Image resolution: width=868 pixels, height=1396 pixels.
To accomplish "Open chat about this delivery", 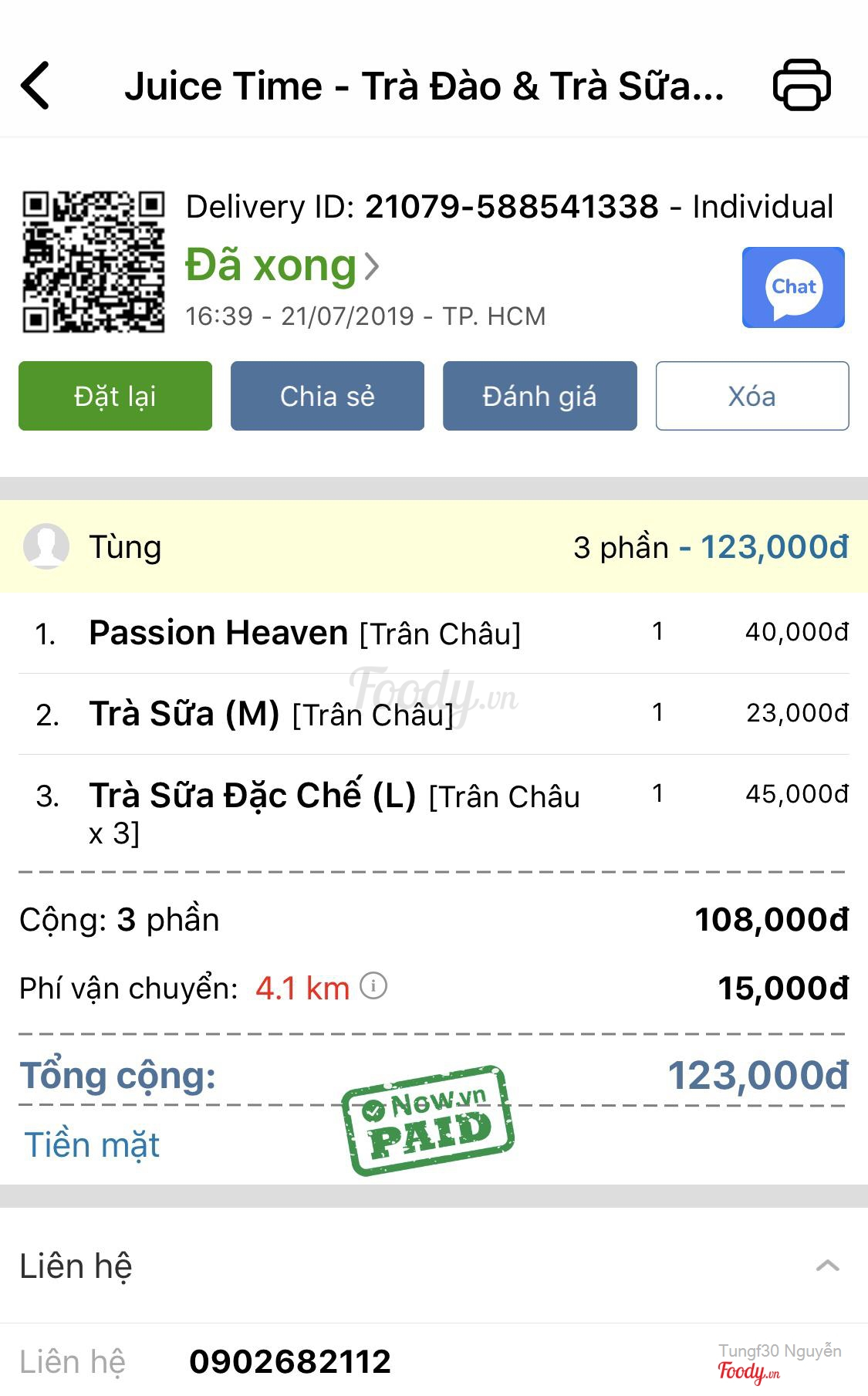I will pyautogui.click(x=793, y=287).
